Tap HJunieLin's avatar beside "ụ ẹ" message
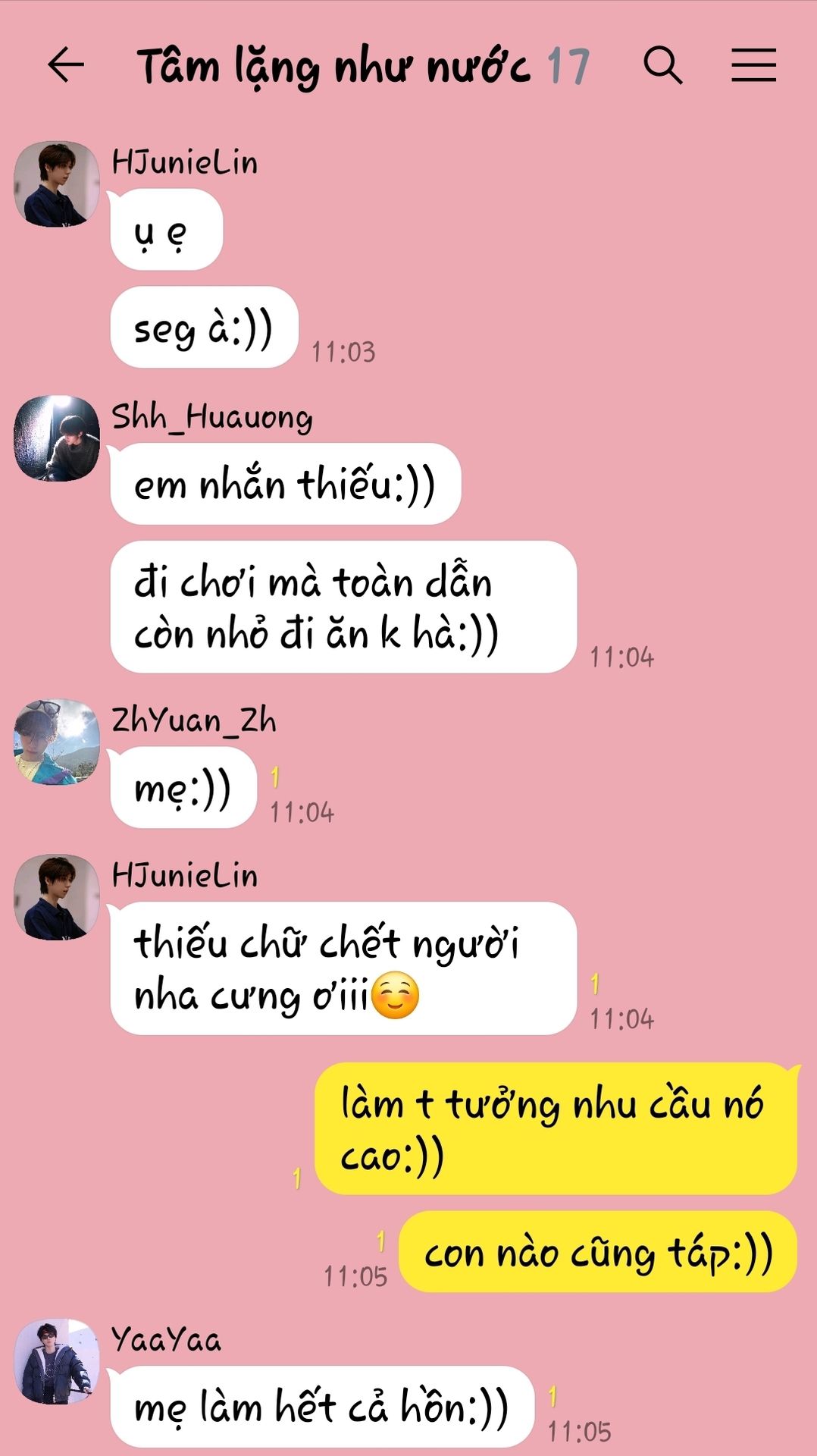Image resolution: width=817 pixels, height=1456 pixels. (57, 184)
